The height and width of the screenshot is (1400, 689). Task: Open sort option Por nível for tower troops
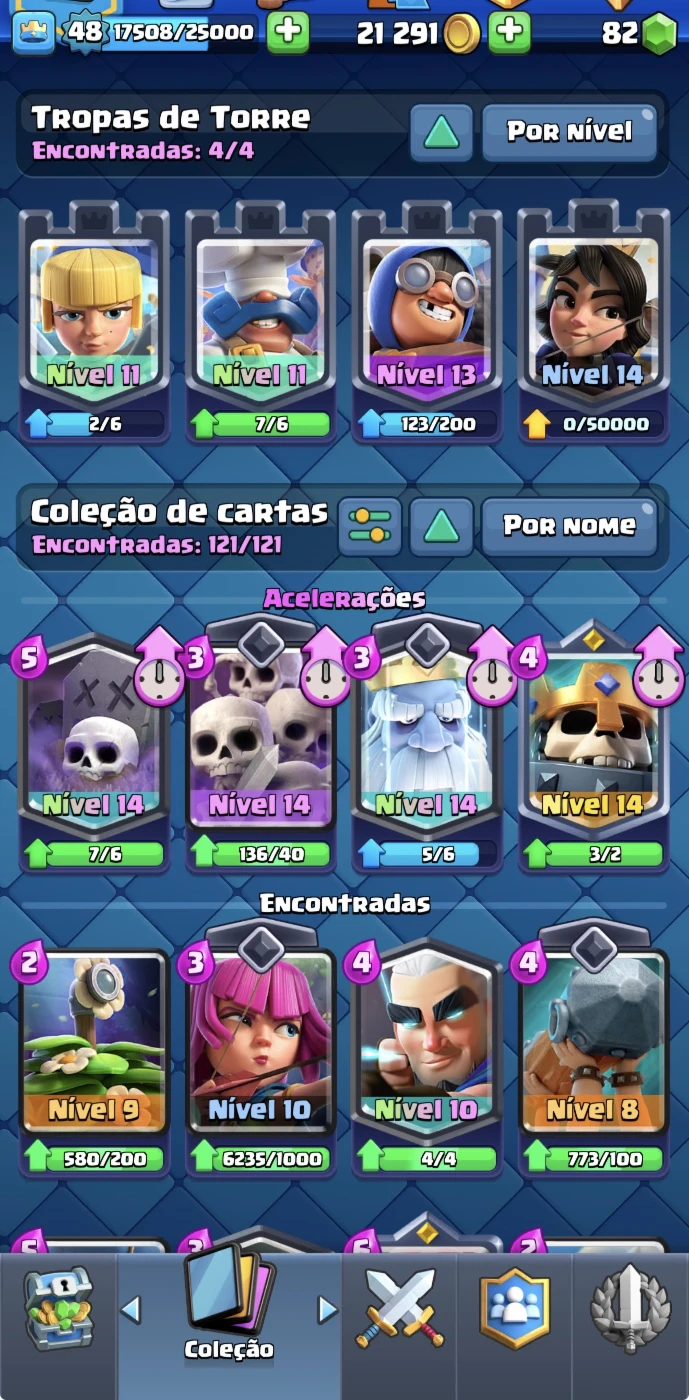point(569,132)
